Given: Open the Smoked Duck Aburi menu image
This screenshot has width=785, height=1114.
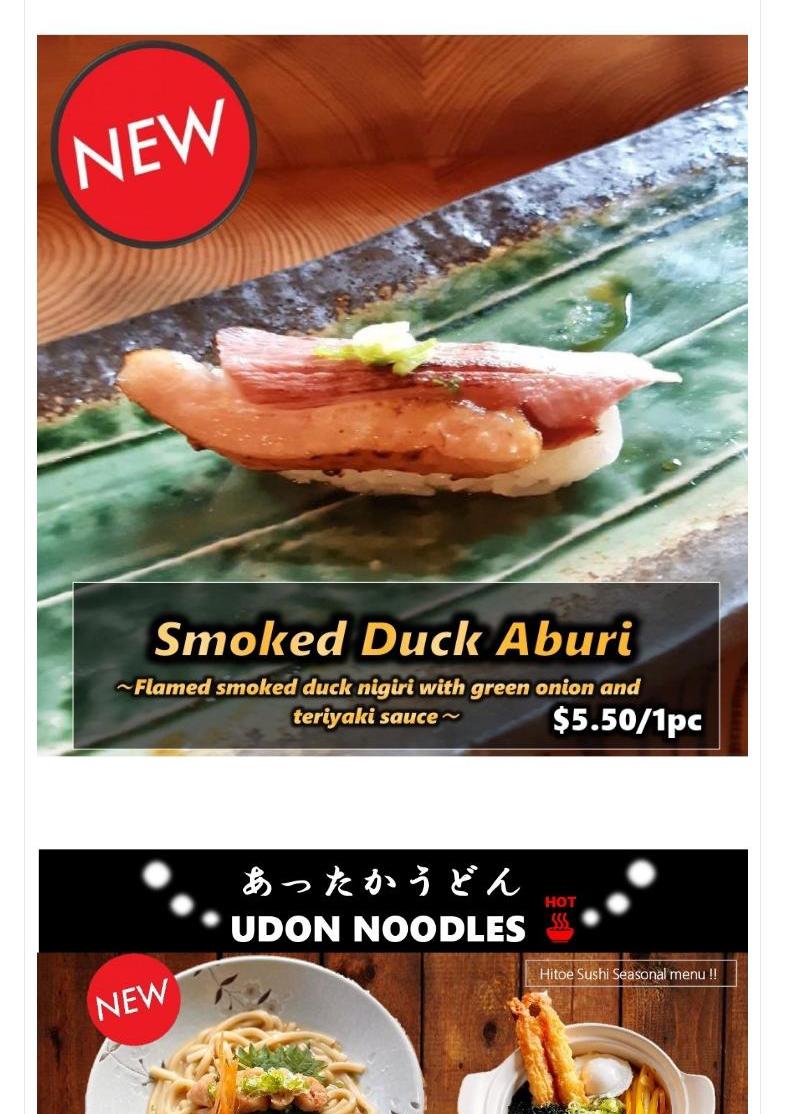Looking at the screenshot, I should (392, 395).
